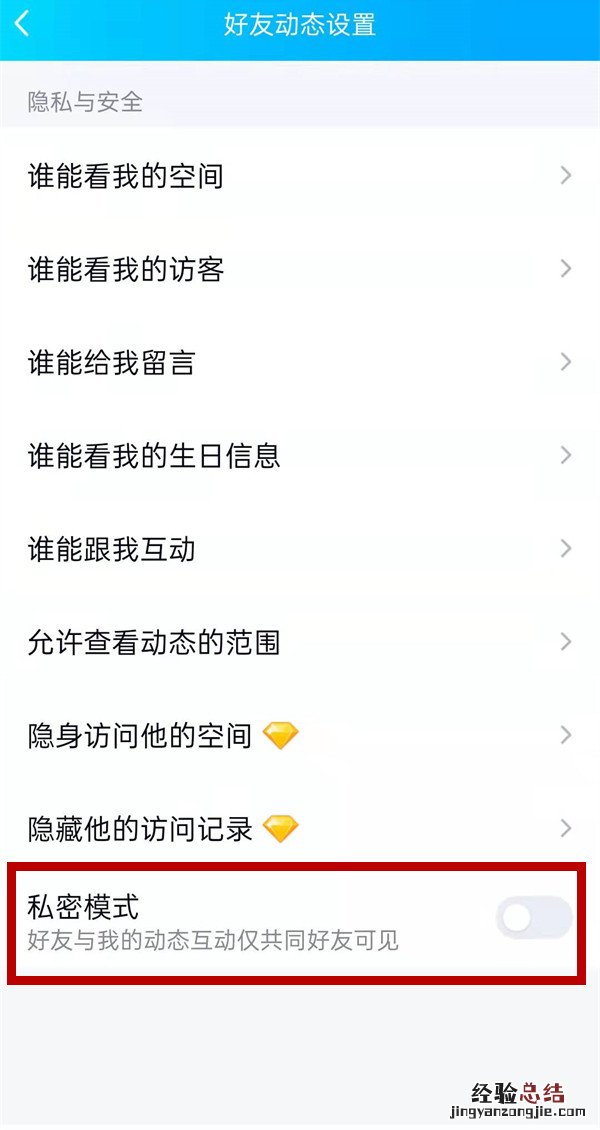Open 谁能给我留言 setting
This screenshot has height=1130, width=600.
pyautogui.click(x=300, y=362)
